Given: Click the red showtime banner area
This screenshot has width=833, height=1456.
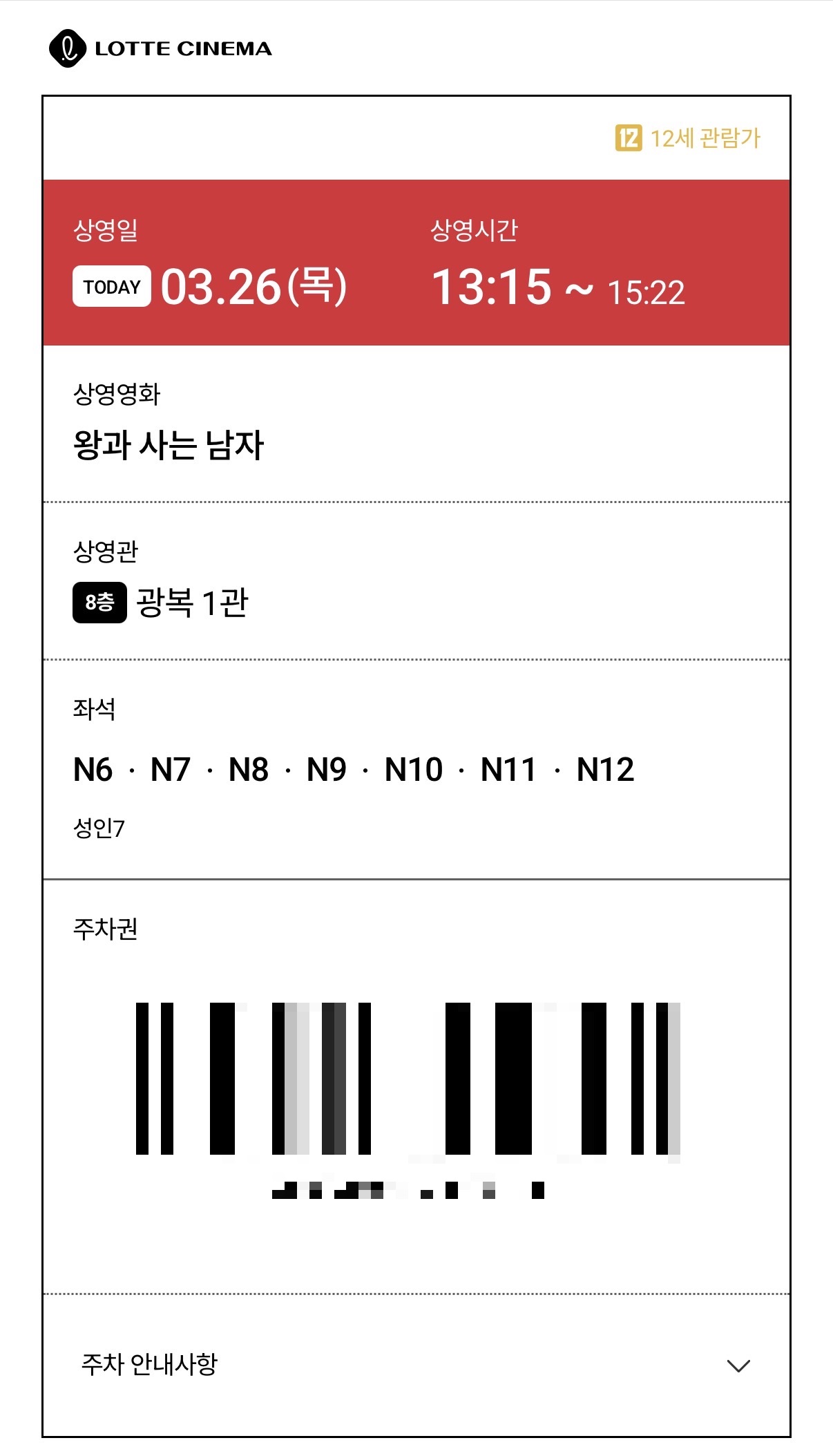Looking at the screenshot, I should point(414,263).
